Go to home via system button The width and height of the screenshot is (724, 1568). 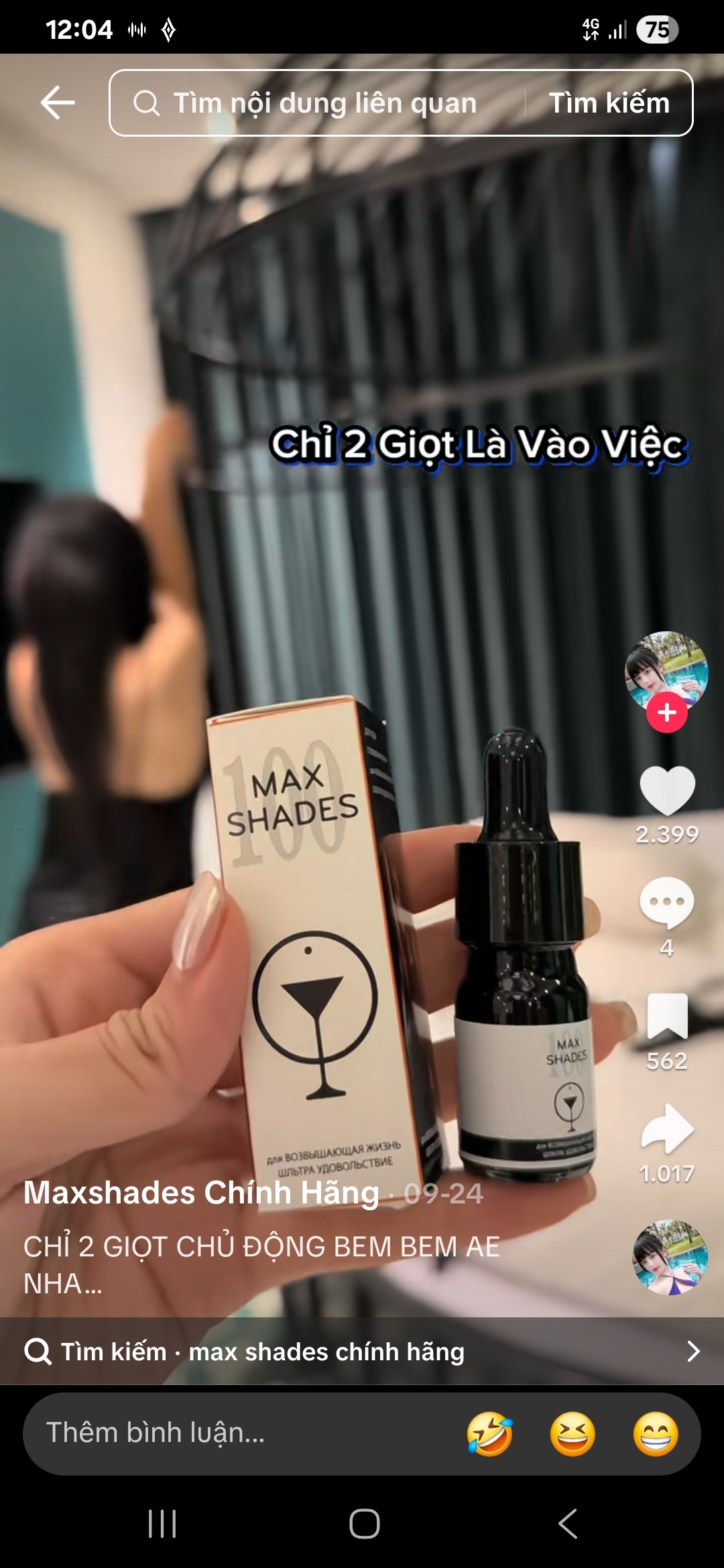[365, 1524]
